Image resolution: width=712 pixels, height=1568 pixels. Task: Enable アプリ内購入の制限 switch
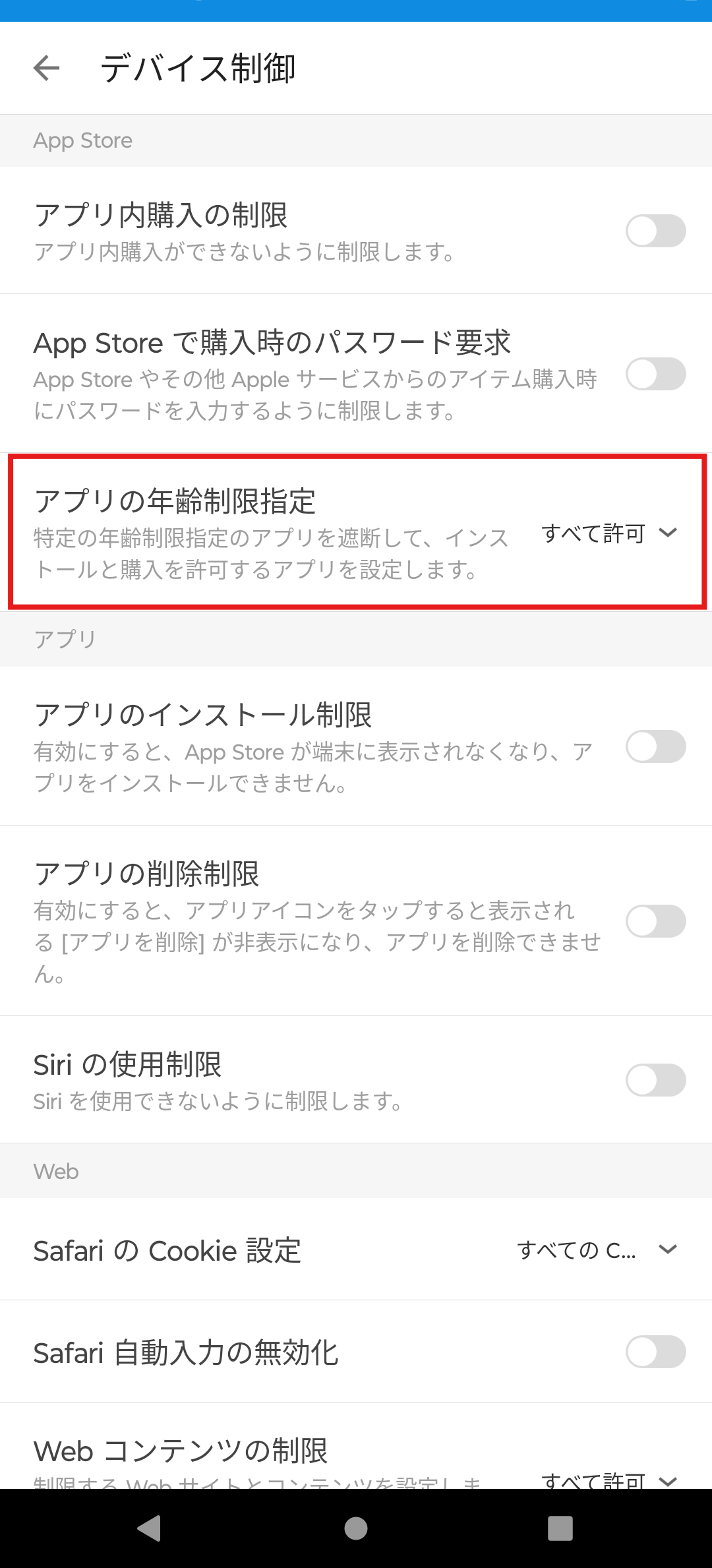point(655,231)
